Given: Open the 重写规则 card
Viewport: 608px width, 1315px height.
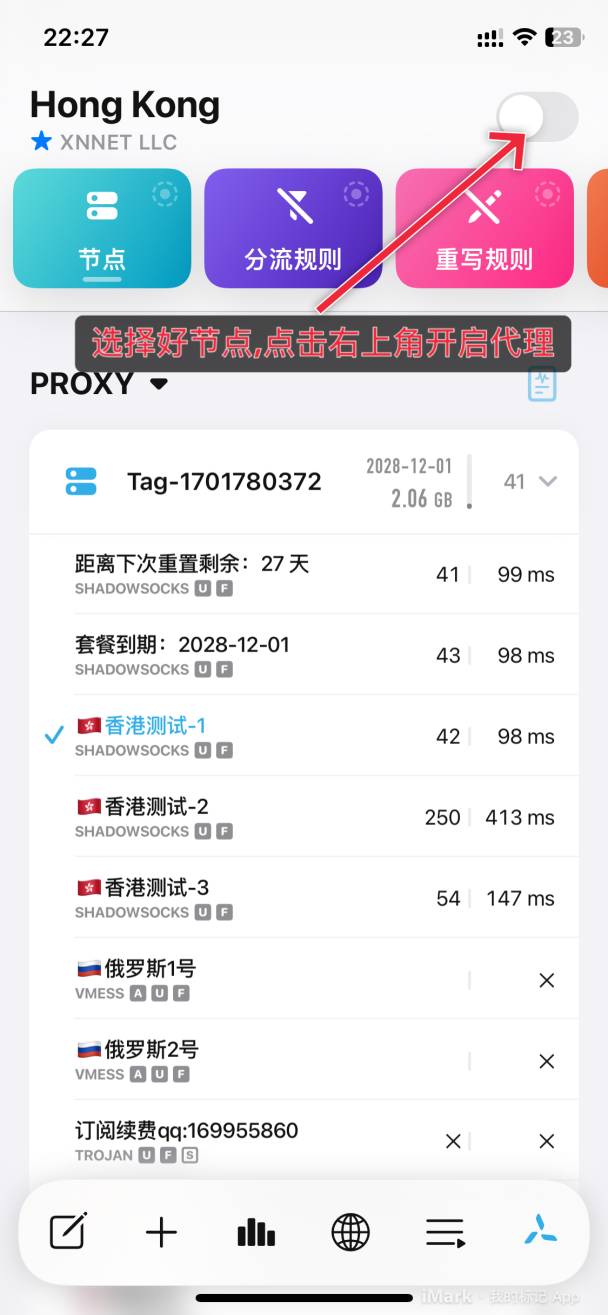Looking at the screenshot, I should click(x=485, y=228).
